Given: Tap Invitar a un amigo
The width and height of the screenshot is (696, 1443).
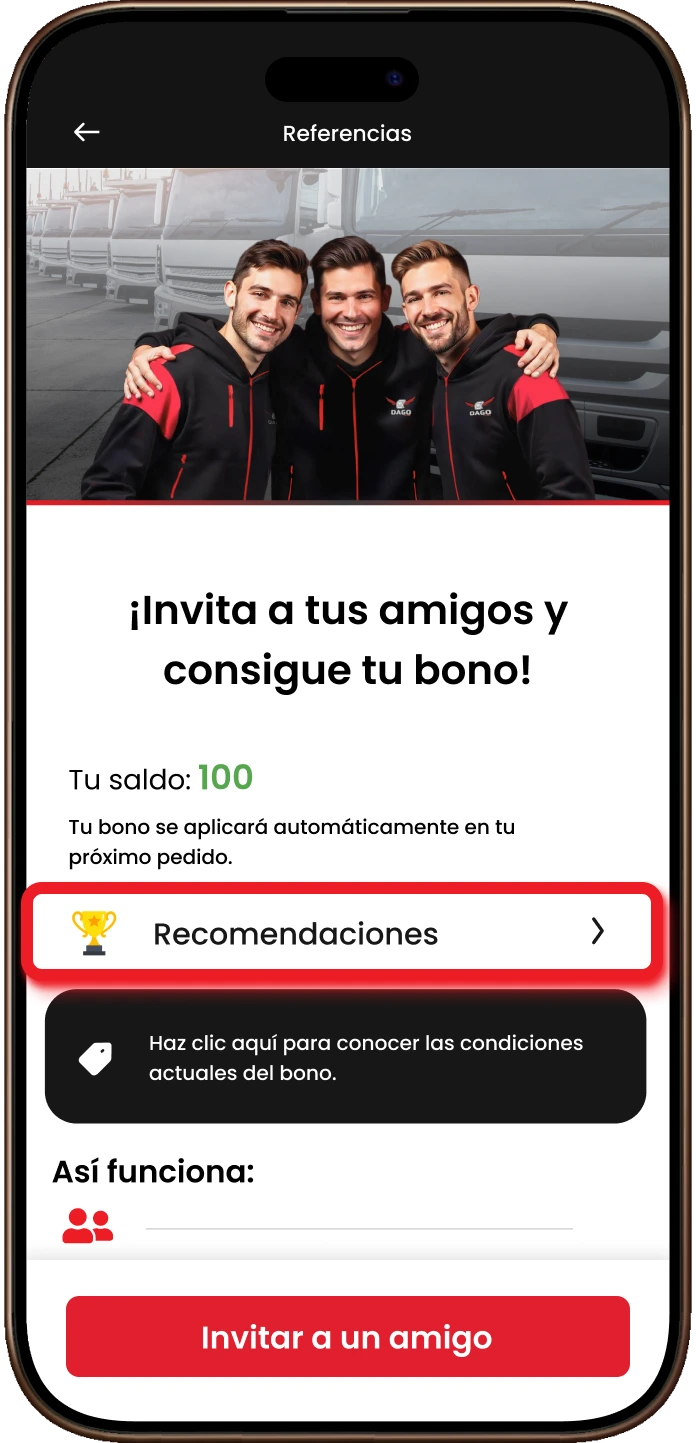Looking at the screenshot, I should (347, 1337).
